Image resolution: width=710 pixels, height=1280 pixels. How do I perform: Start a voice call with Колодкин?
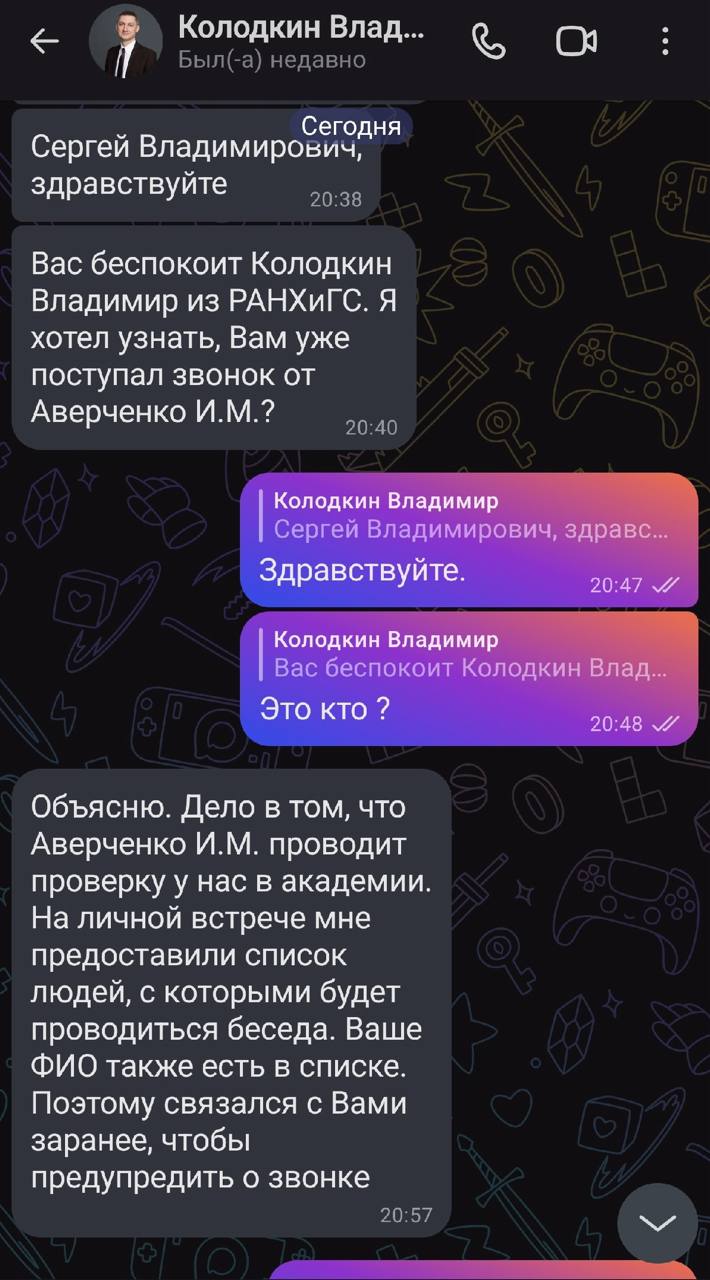[489, 42]
